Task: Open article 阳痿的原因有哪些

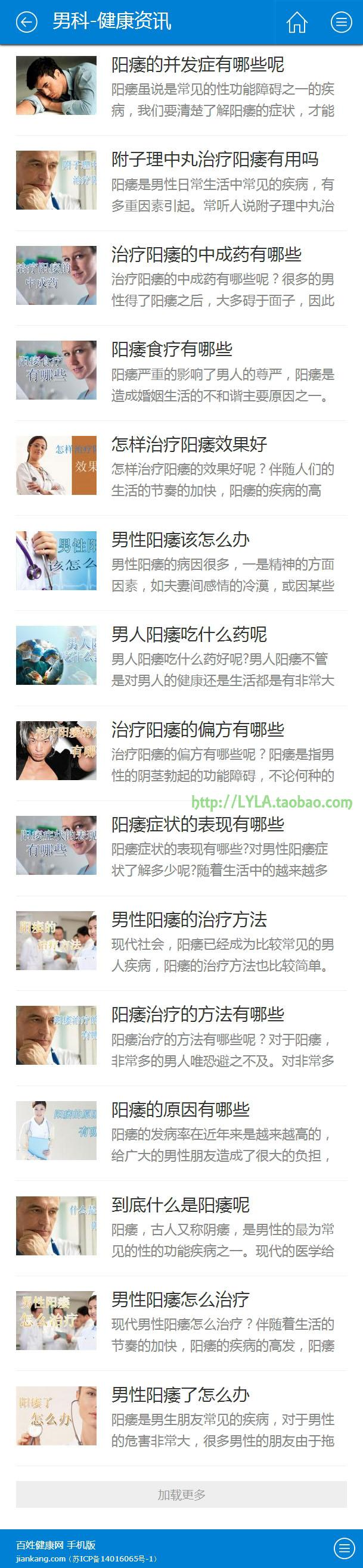Action: [180, 1109]
